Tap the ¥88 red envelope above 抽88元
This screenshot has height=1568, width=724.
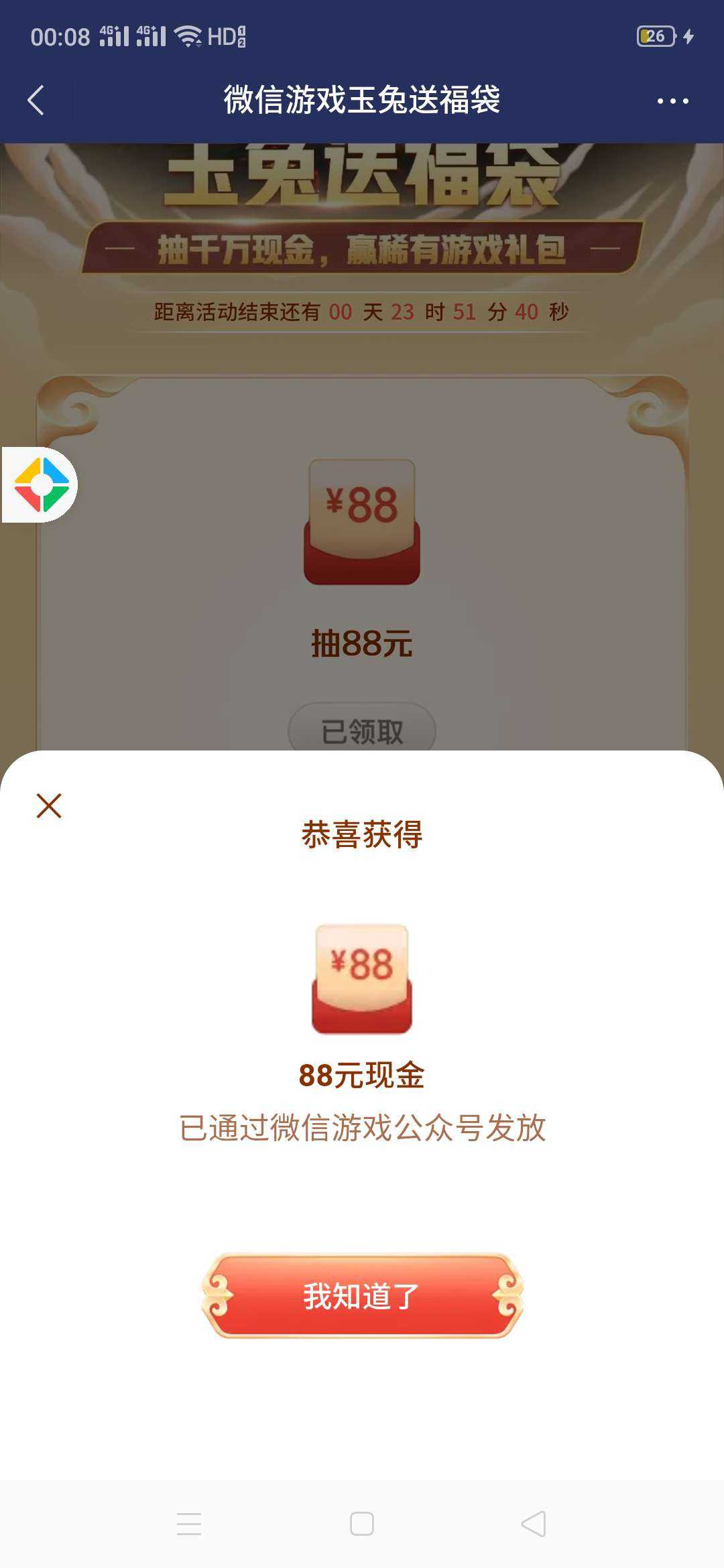362,519
